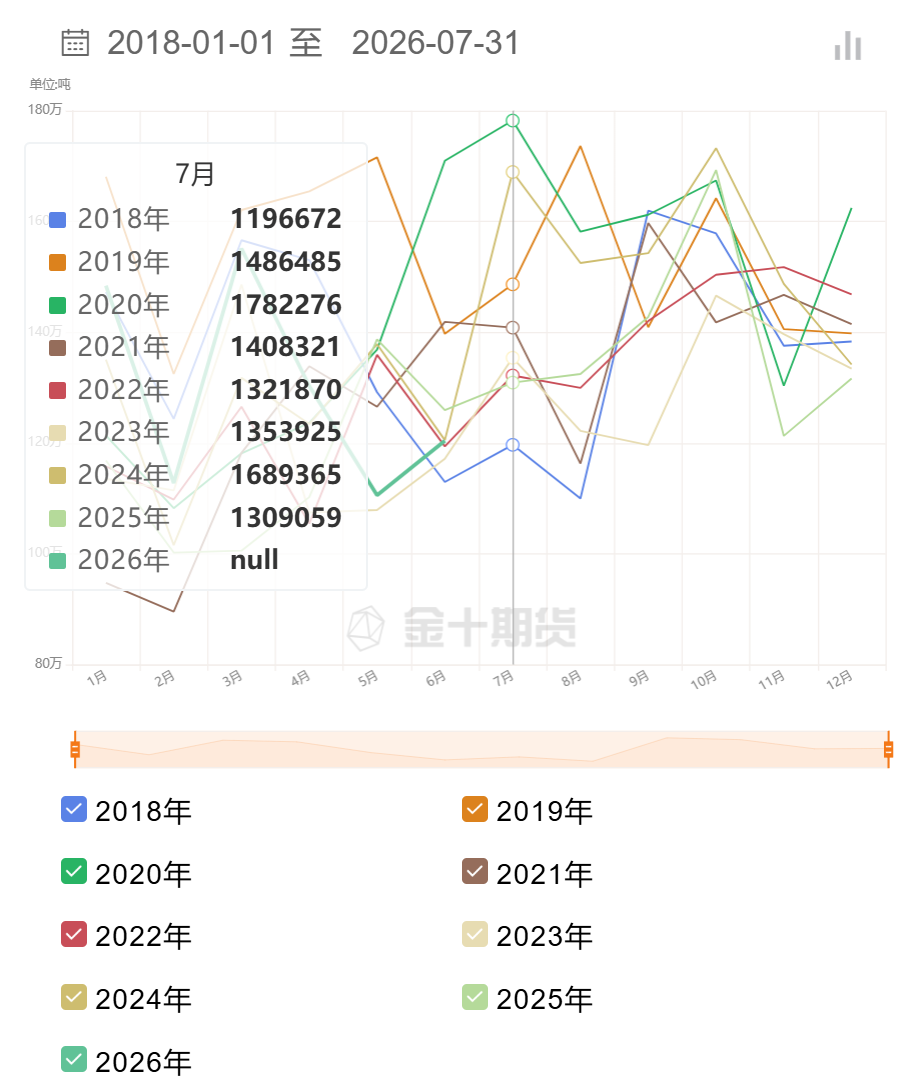Image resolution: width=915 pixels, height=1090 pixels.
Task: Disable the 2022年 series
Action: coord(74,934)
